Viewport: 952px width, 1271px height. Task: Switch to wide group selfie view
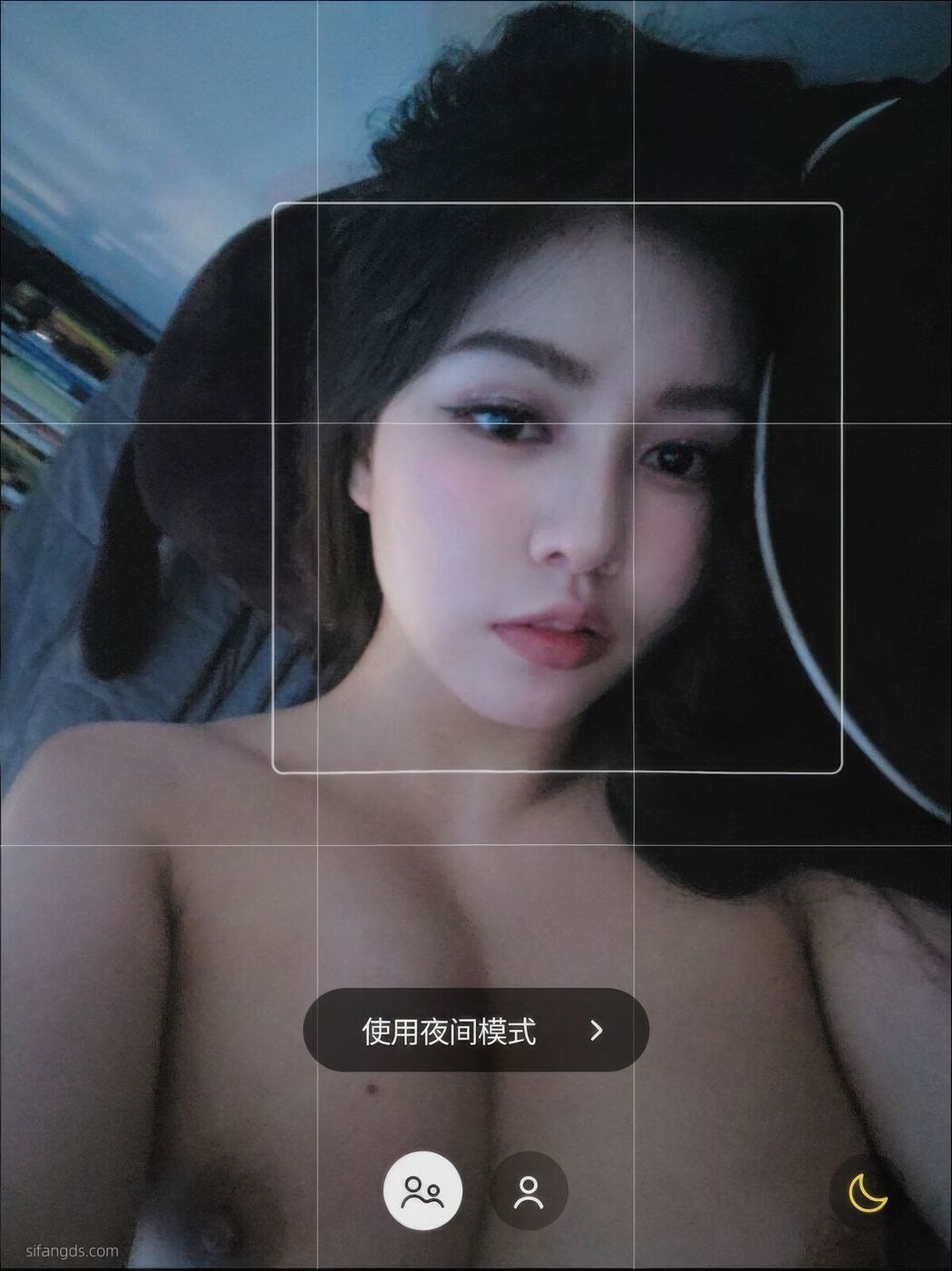(423, 1190)
